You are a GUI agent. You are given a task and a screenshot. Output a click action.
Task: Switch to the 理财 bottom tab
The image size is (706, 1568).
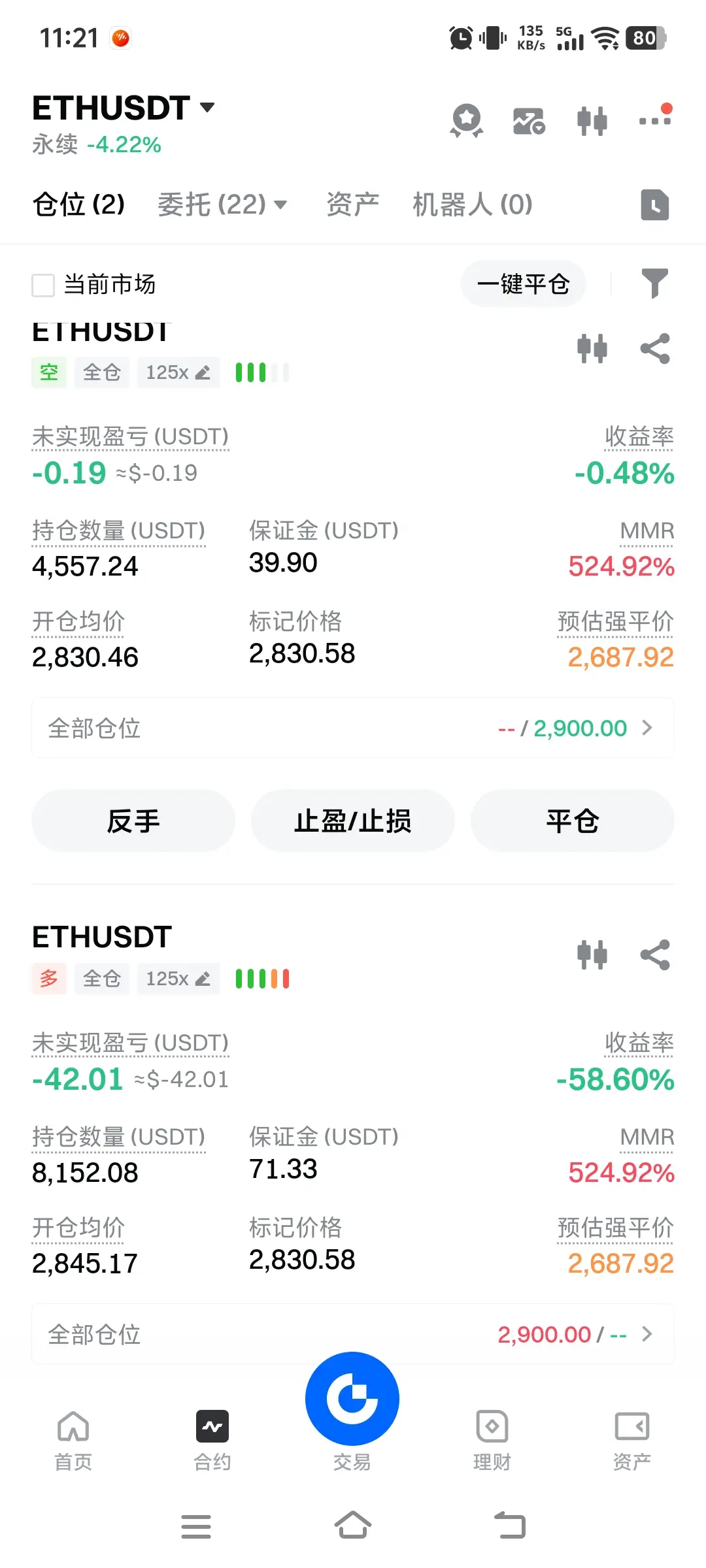492,1440
